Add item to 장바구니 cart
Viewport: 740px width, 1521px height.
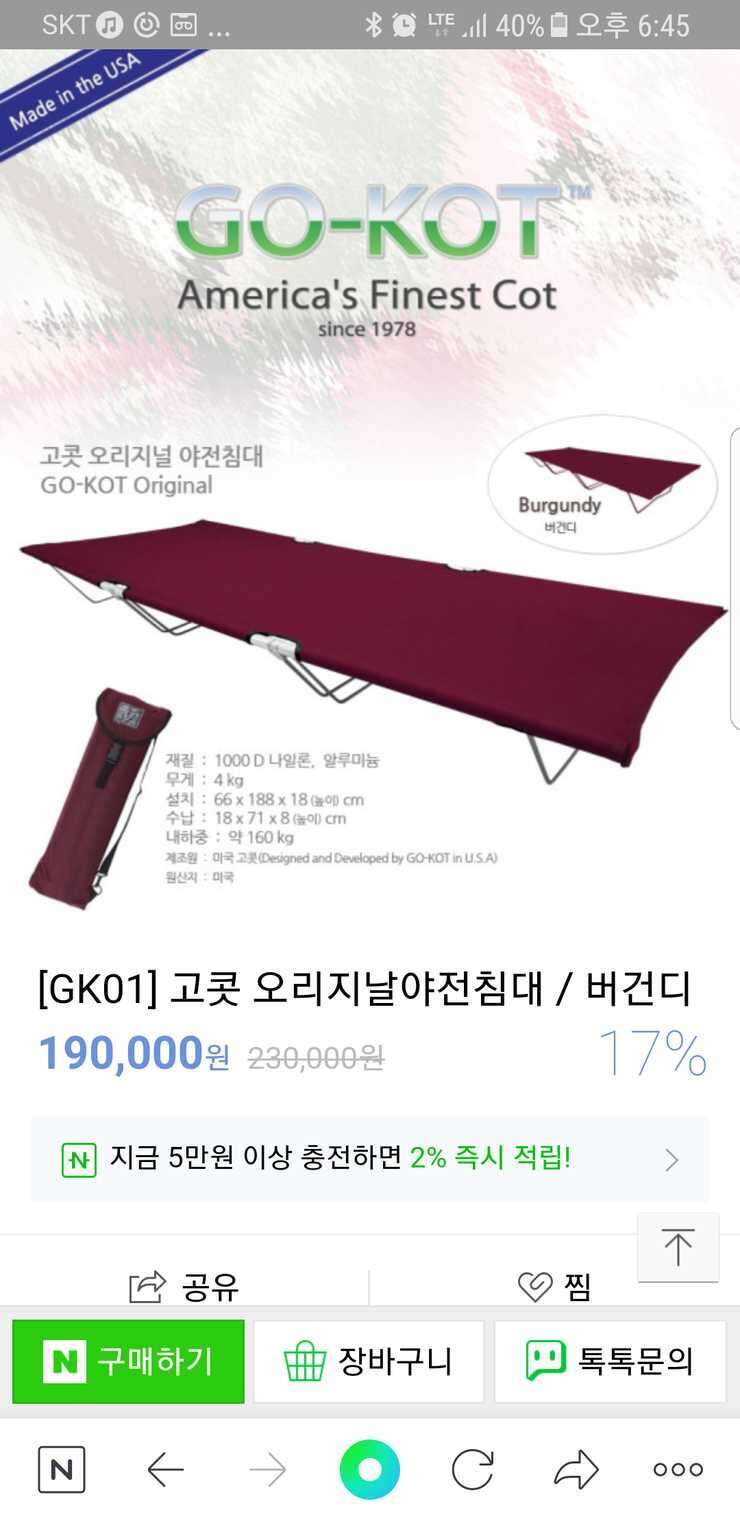368,1361
